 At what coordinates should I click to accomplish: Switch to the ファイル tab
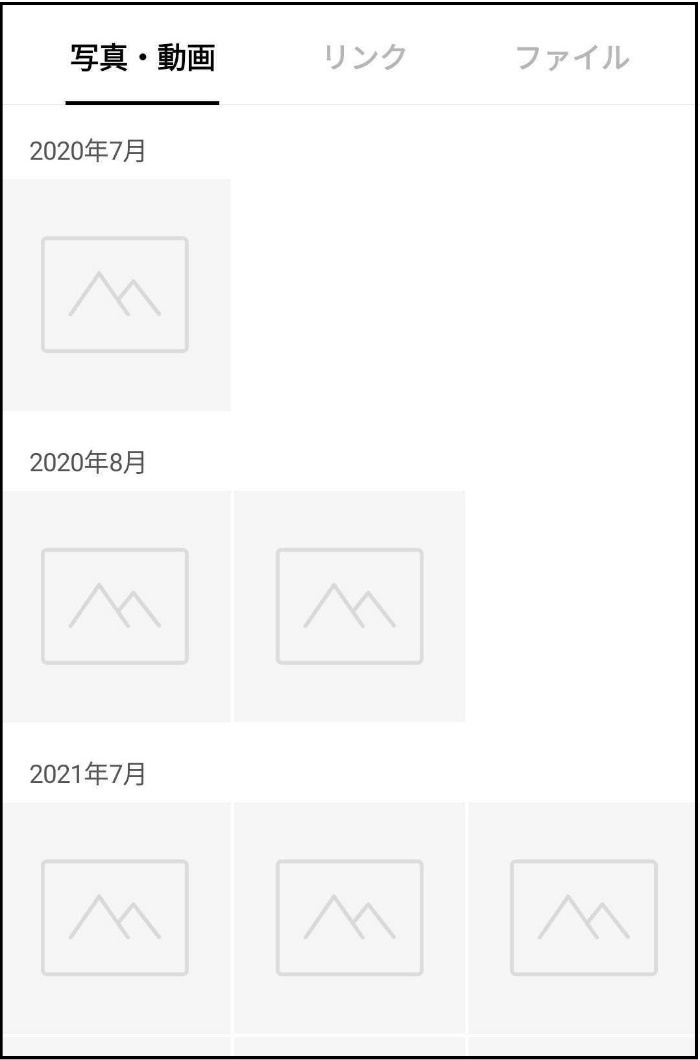(x=572, y=58)
